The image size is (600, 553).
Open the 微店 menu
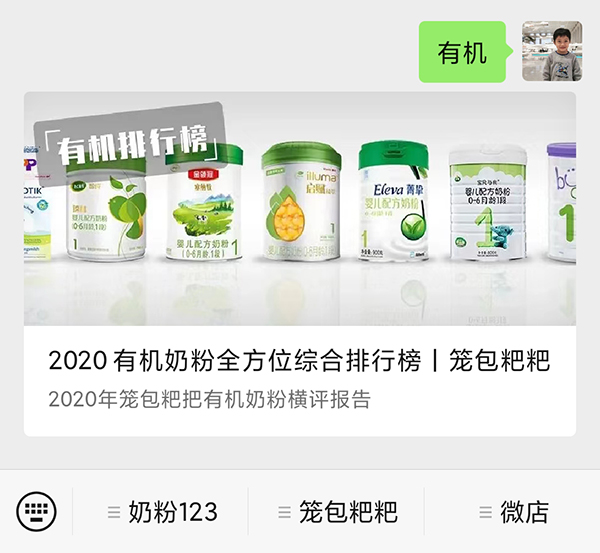(x=513, y=513)
